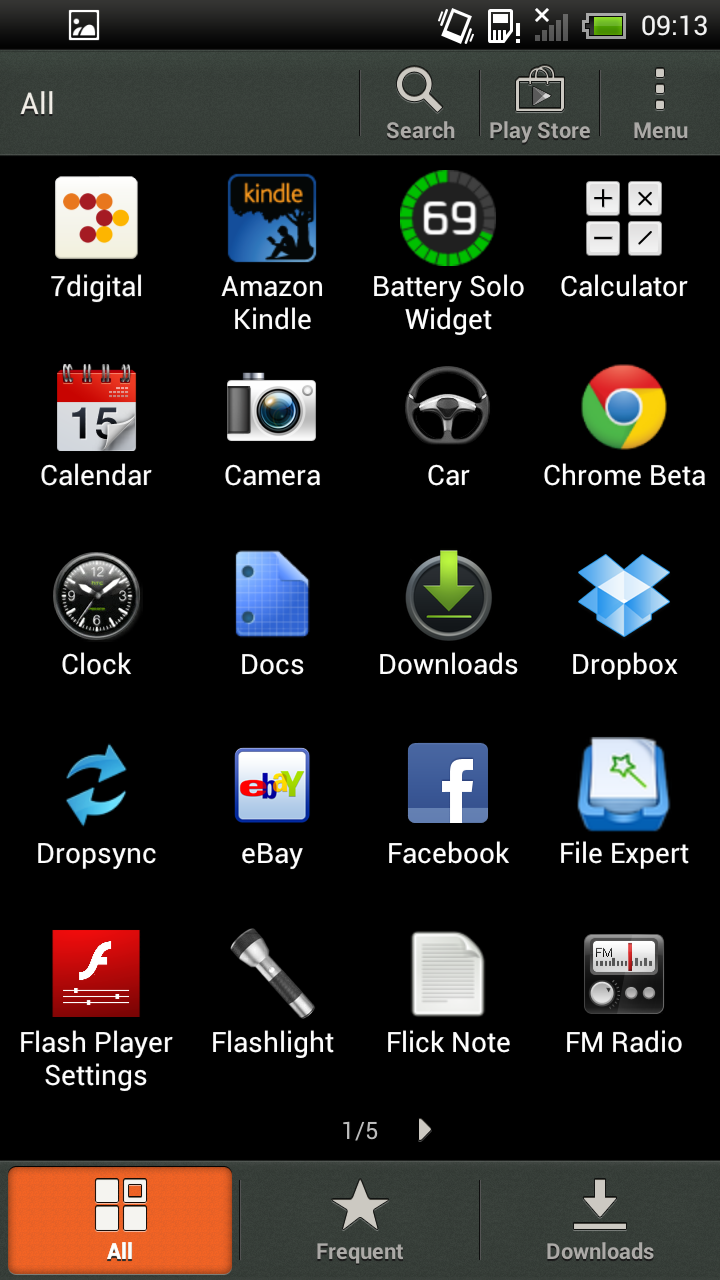The width and height of the screenshot is (720, 1280).
Task: Launch the 7digital app
Action: [x=96, y=240]
